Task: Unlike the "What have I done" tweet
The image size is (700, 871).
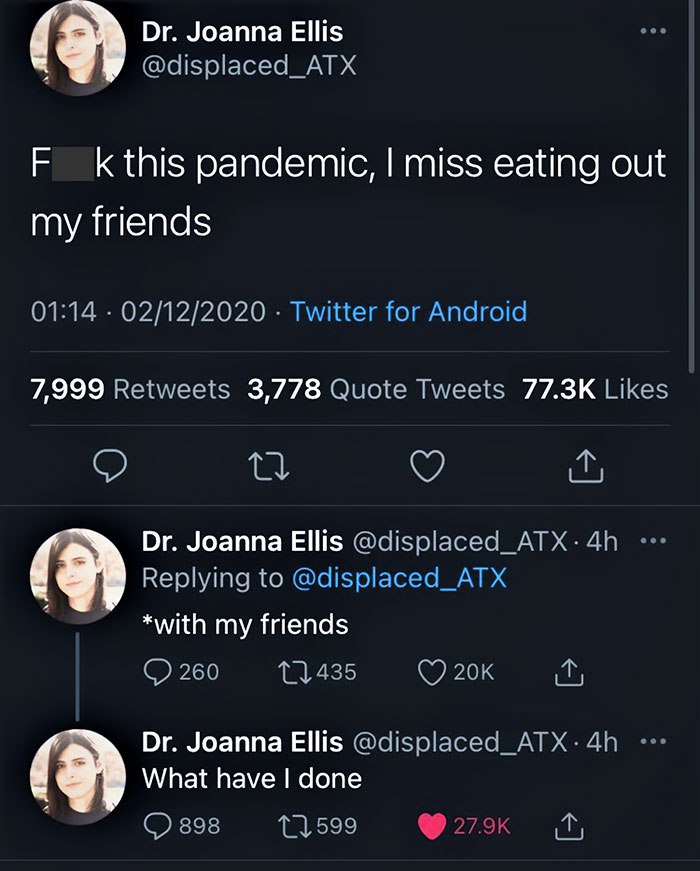Action: (431, 826)
